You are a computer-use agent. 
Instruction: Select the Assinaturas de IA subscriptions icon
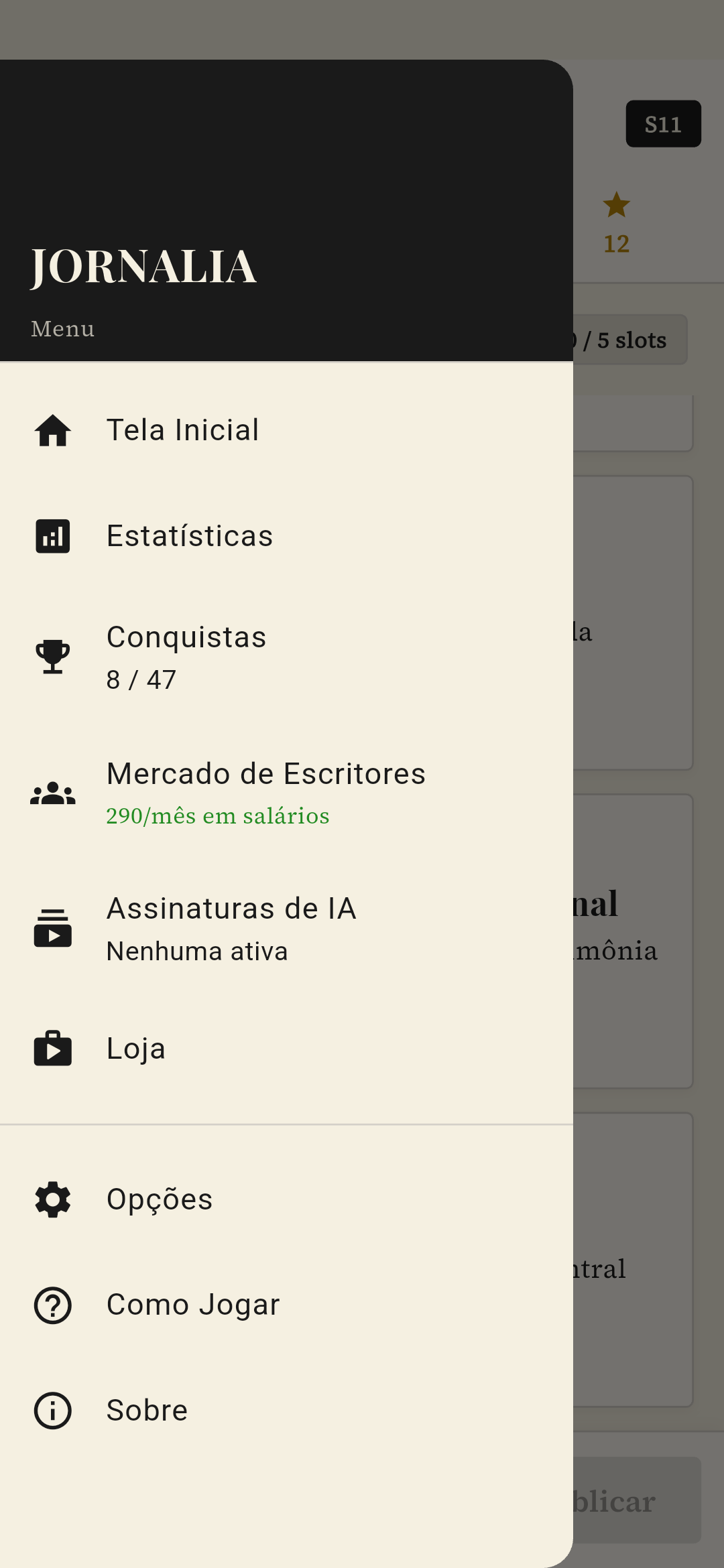tap(53, 930)
